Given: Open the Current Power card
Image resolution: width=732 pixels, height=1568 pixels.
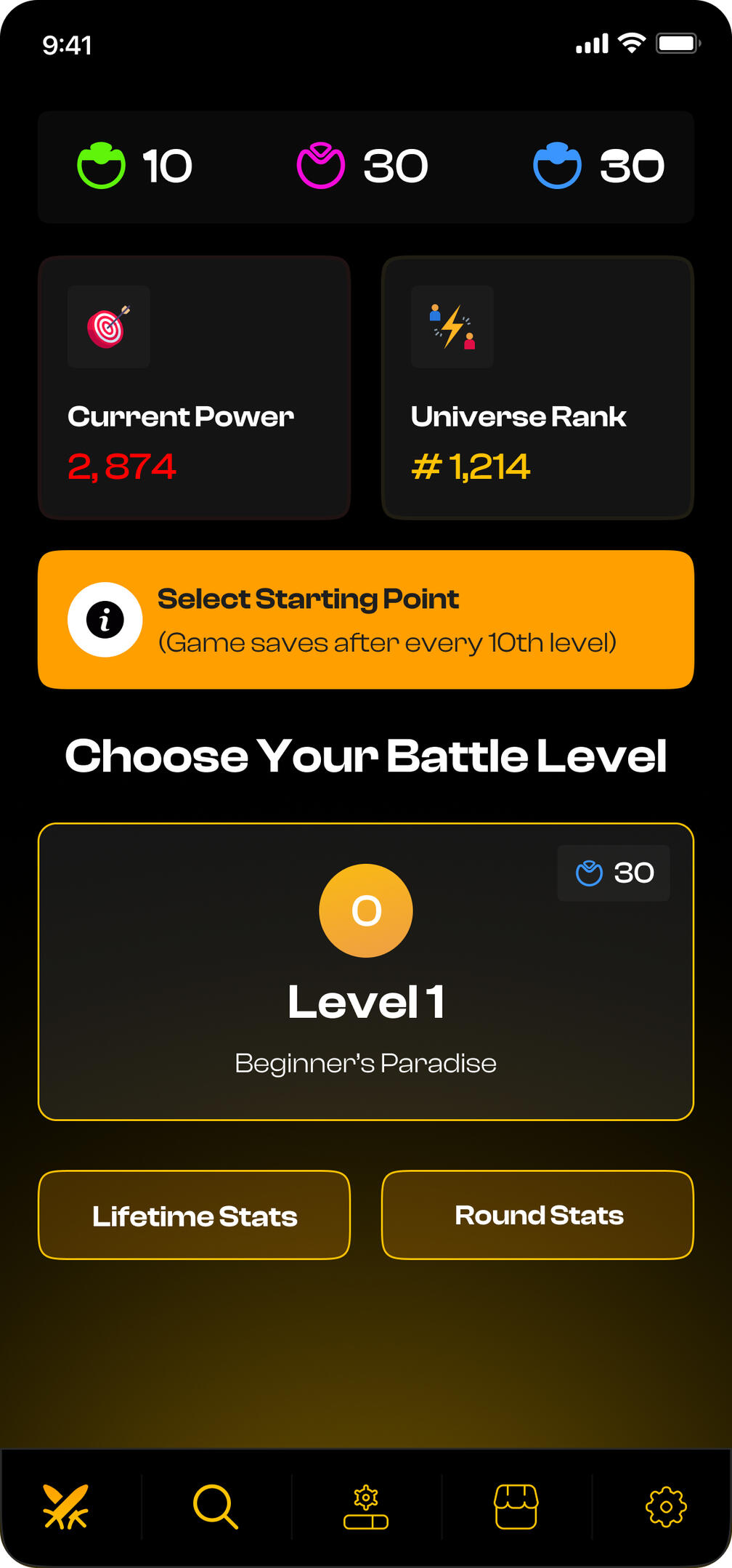Looking at the screenshot, I should click(x=194, y=387).
